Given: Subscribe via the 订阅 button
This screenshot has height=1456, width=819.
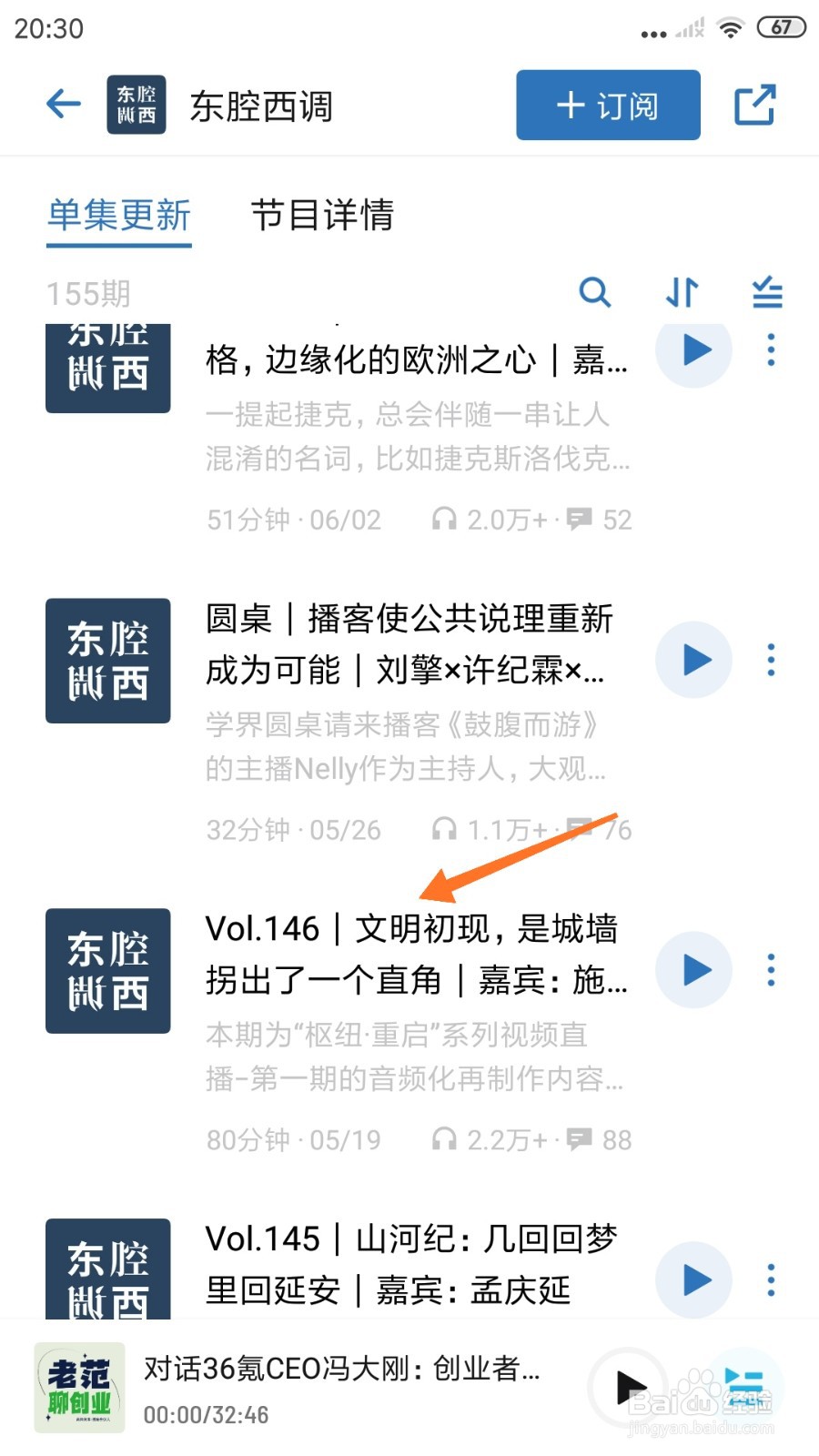Looking at the screenshot, I should click(x=607, y=105).
